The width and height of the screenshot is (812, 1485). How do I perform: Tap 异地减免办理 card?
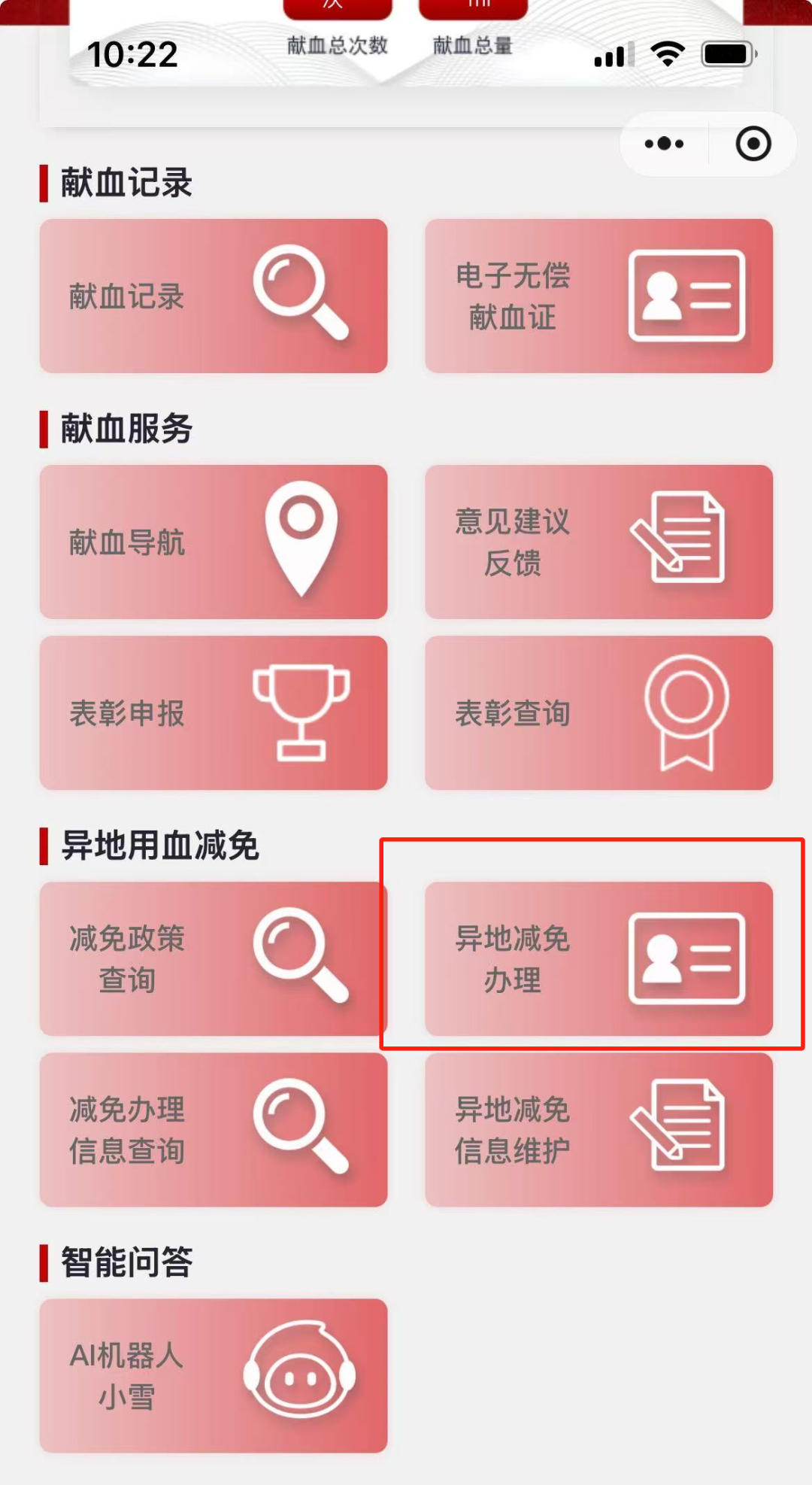[598, 958]
